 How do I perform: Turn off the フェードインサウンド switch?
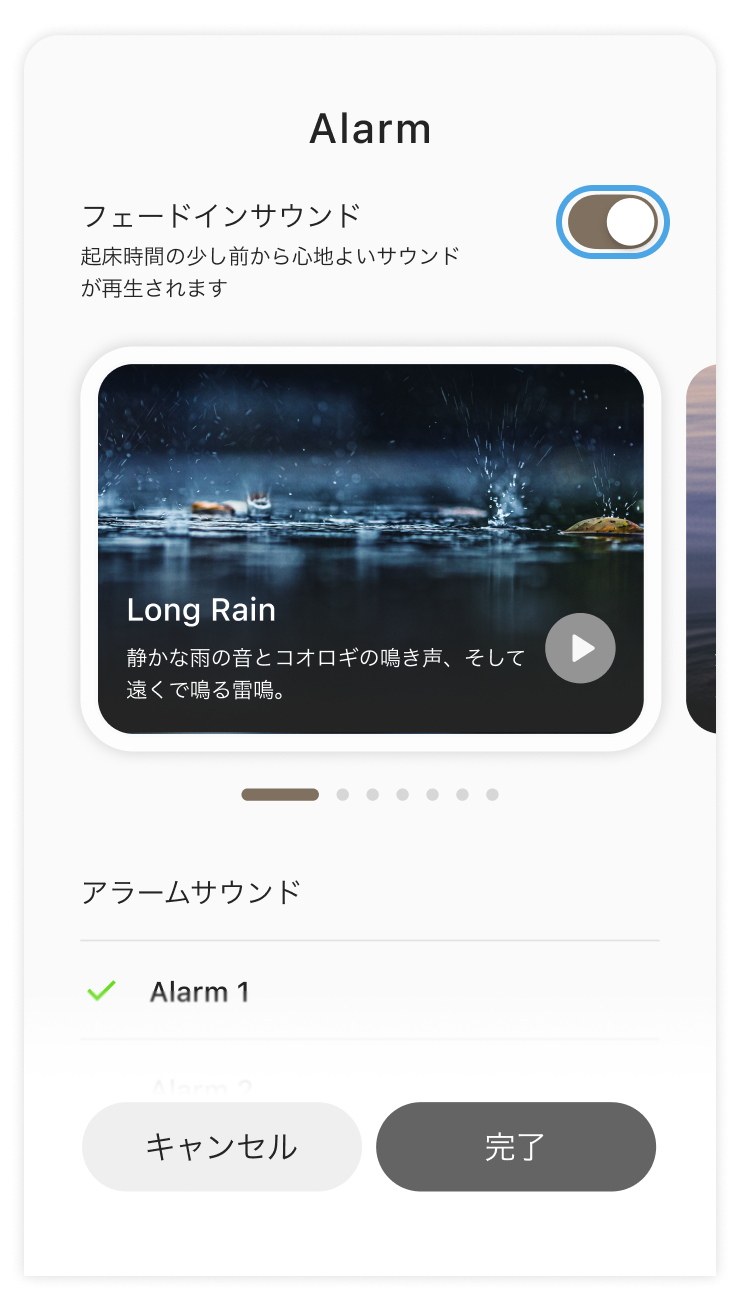coord(612,222)
